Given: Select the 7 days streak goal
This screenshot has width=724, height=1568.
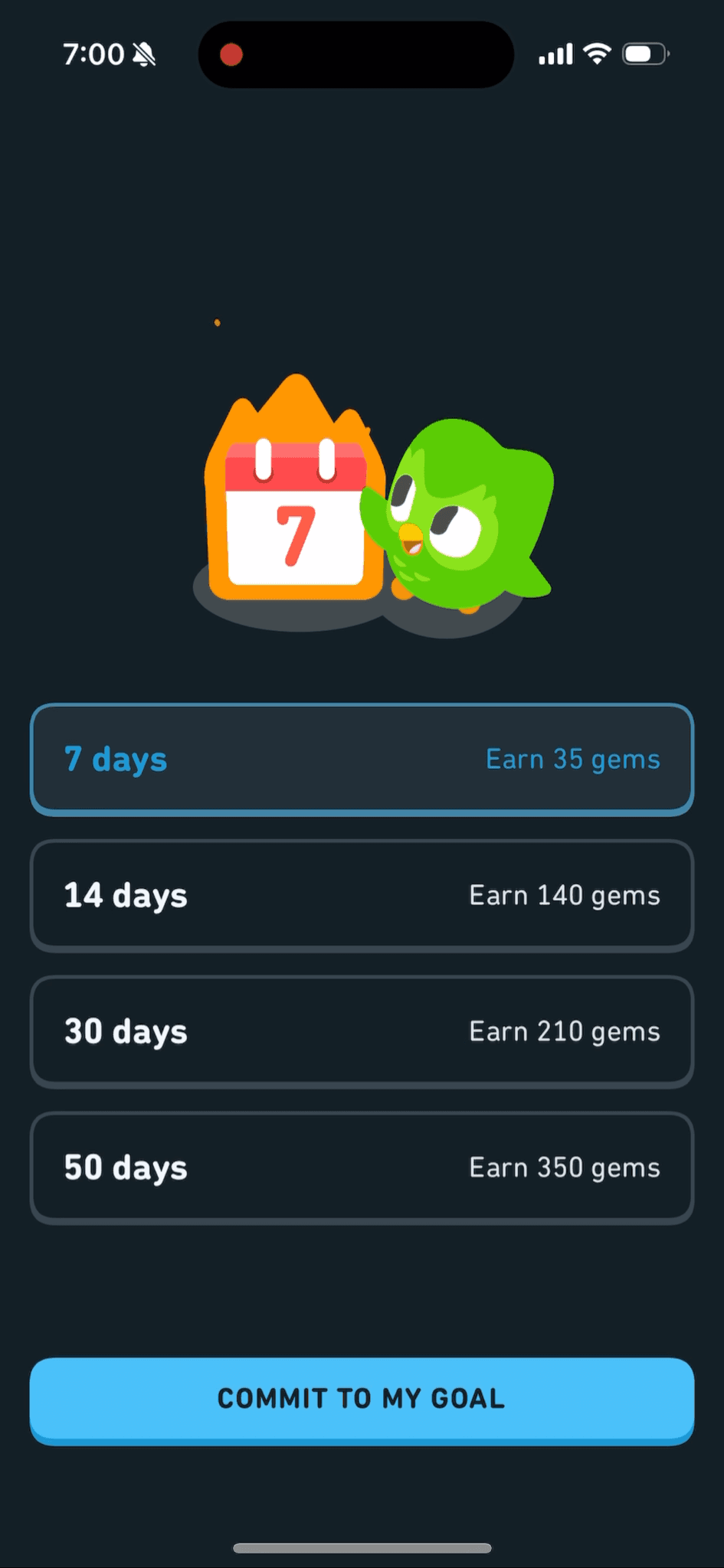Looking at the screenshot, I should point(362,759).
